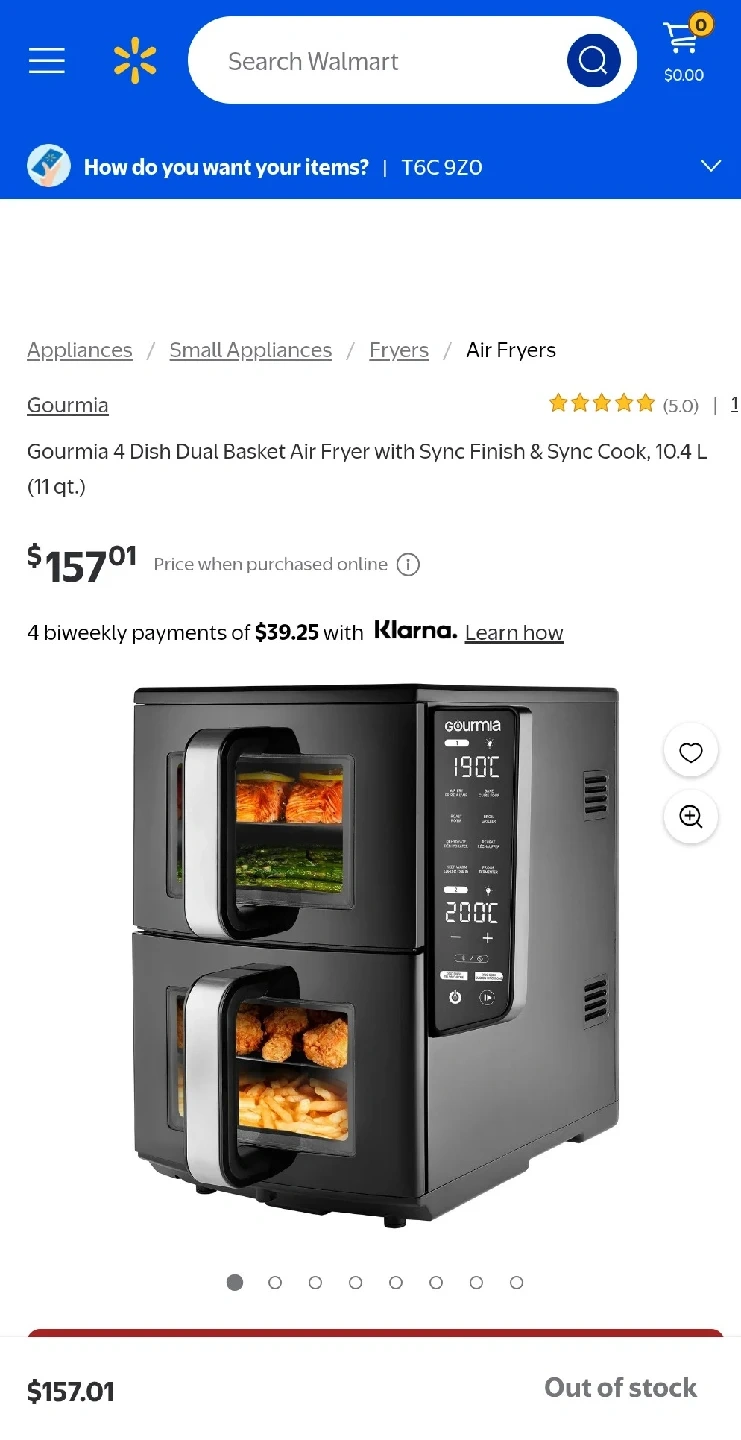Open the Fryers breadcrumb link
Screen dimensions: 741x1440
(399, 350)
